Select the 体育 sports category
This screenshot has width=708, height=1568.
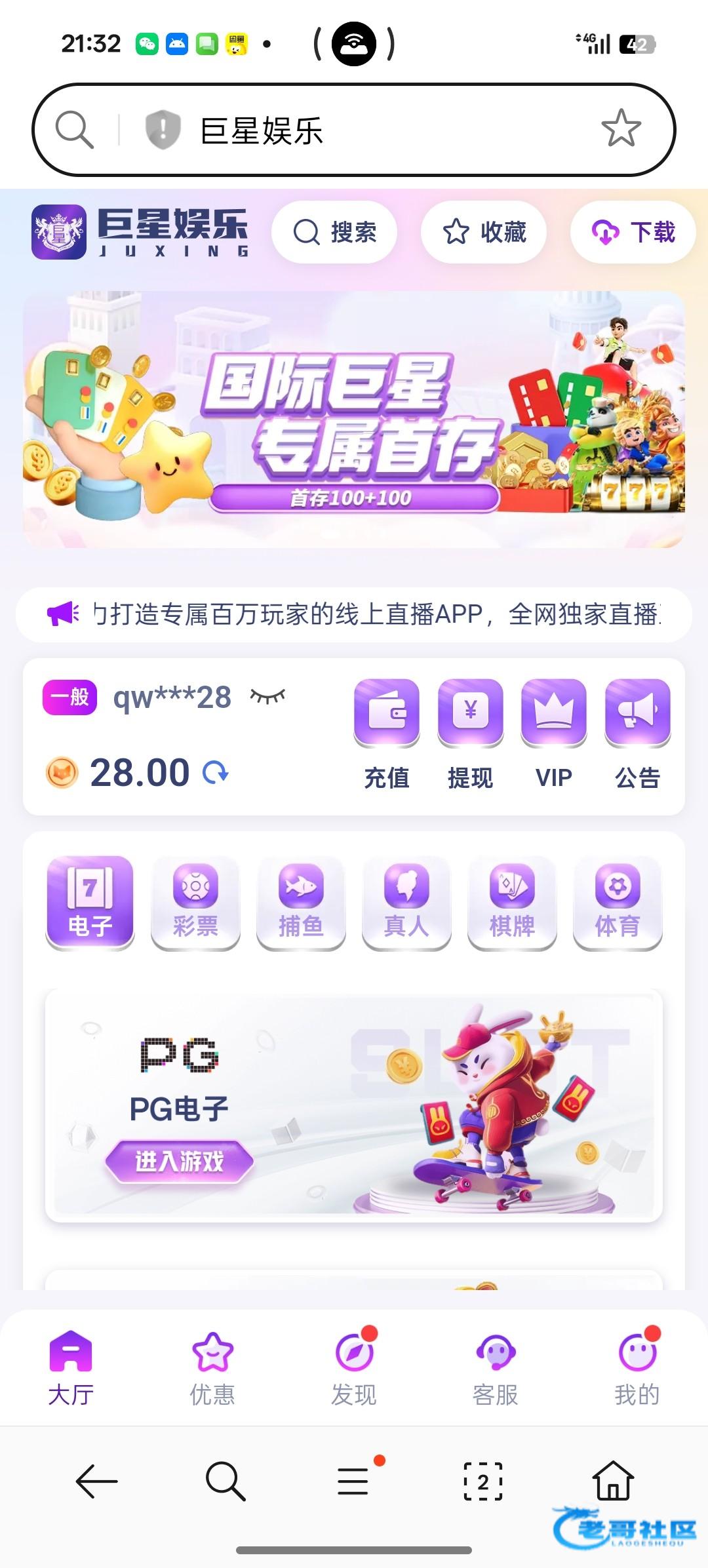click(618, 902)
